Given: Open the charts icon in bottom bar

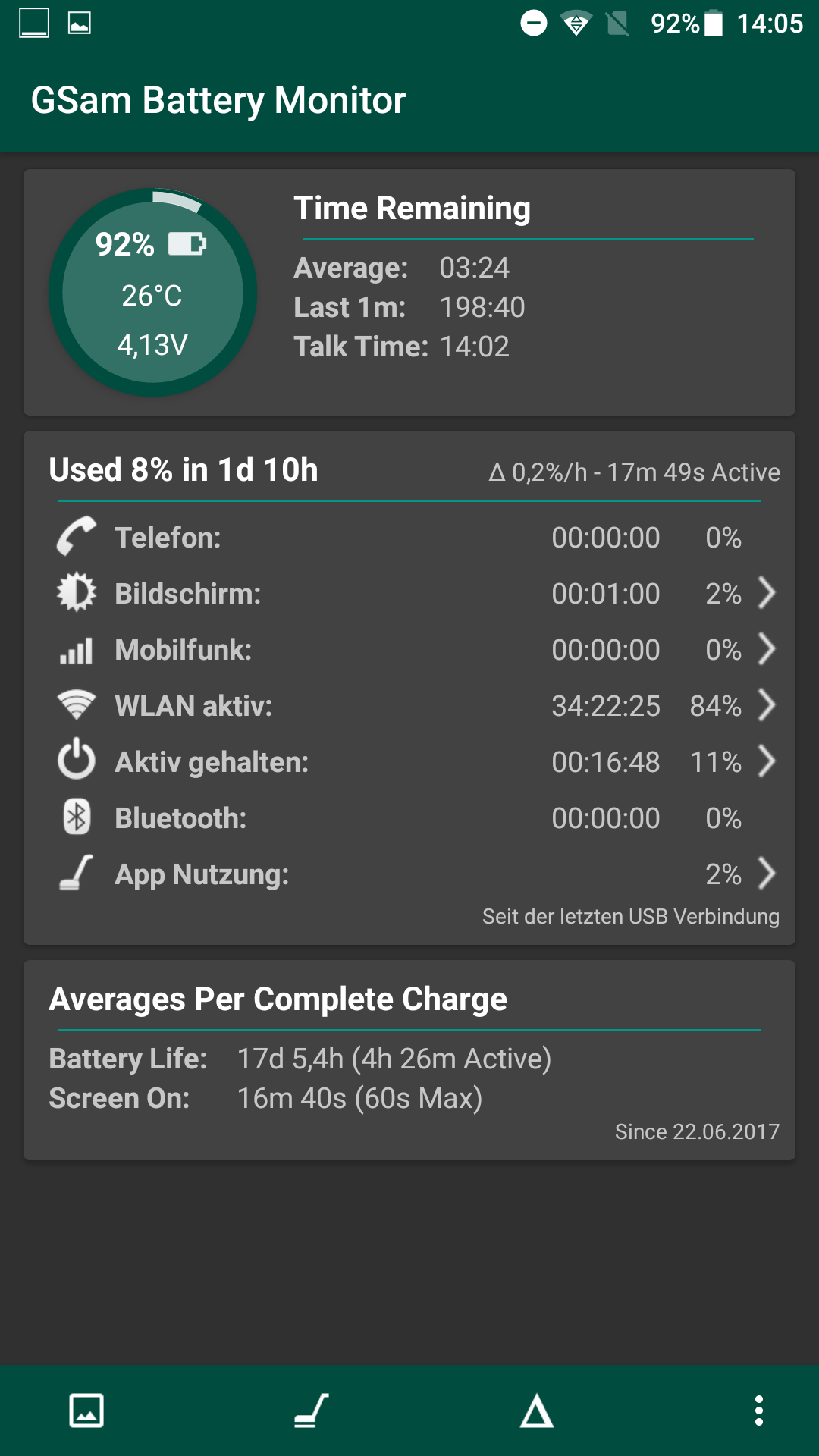Looking at the screenshot, I should [86, 1410].
